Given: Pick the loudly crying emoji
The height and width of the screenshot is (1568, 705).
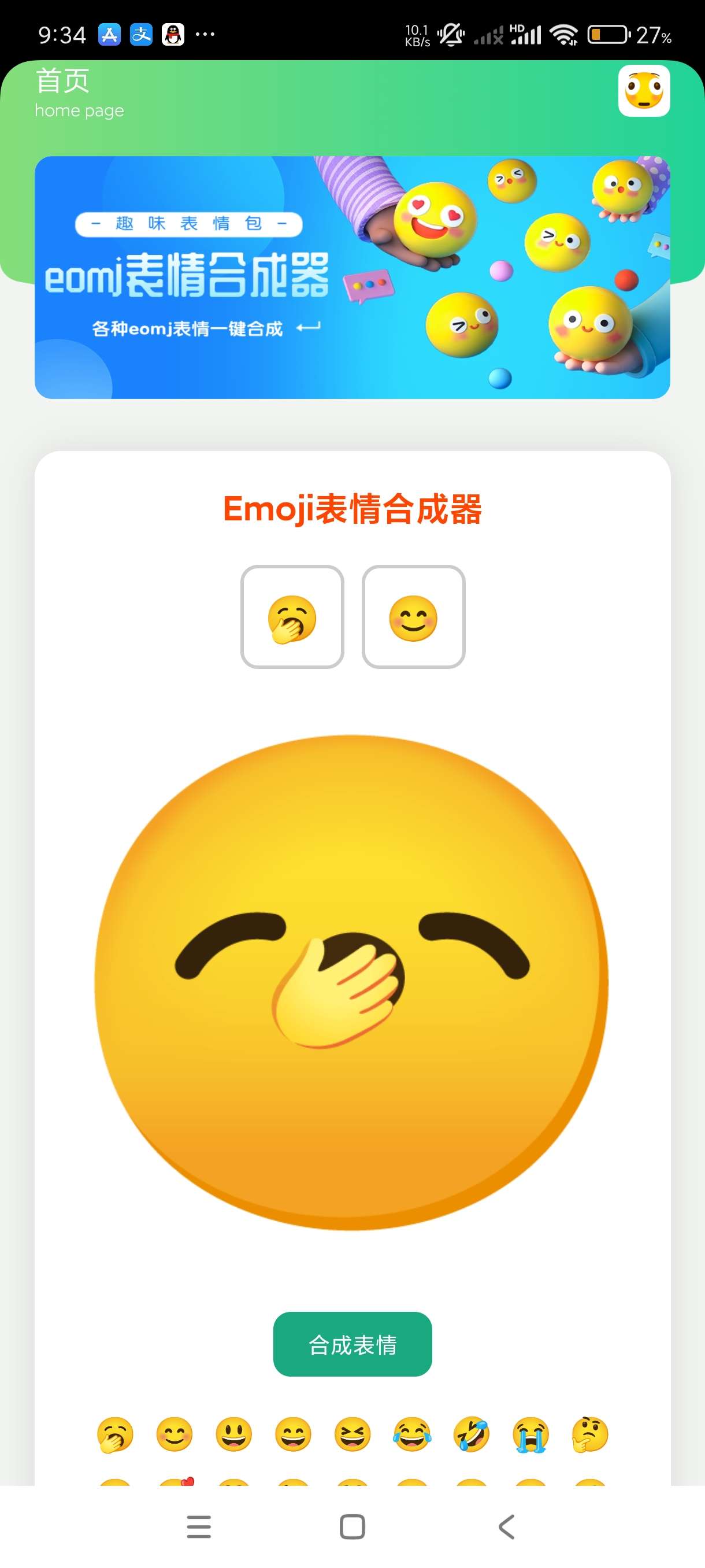Looking at the screenshot, I should pyautogui.click(x=530, y=1434).
